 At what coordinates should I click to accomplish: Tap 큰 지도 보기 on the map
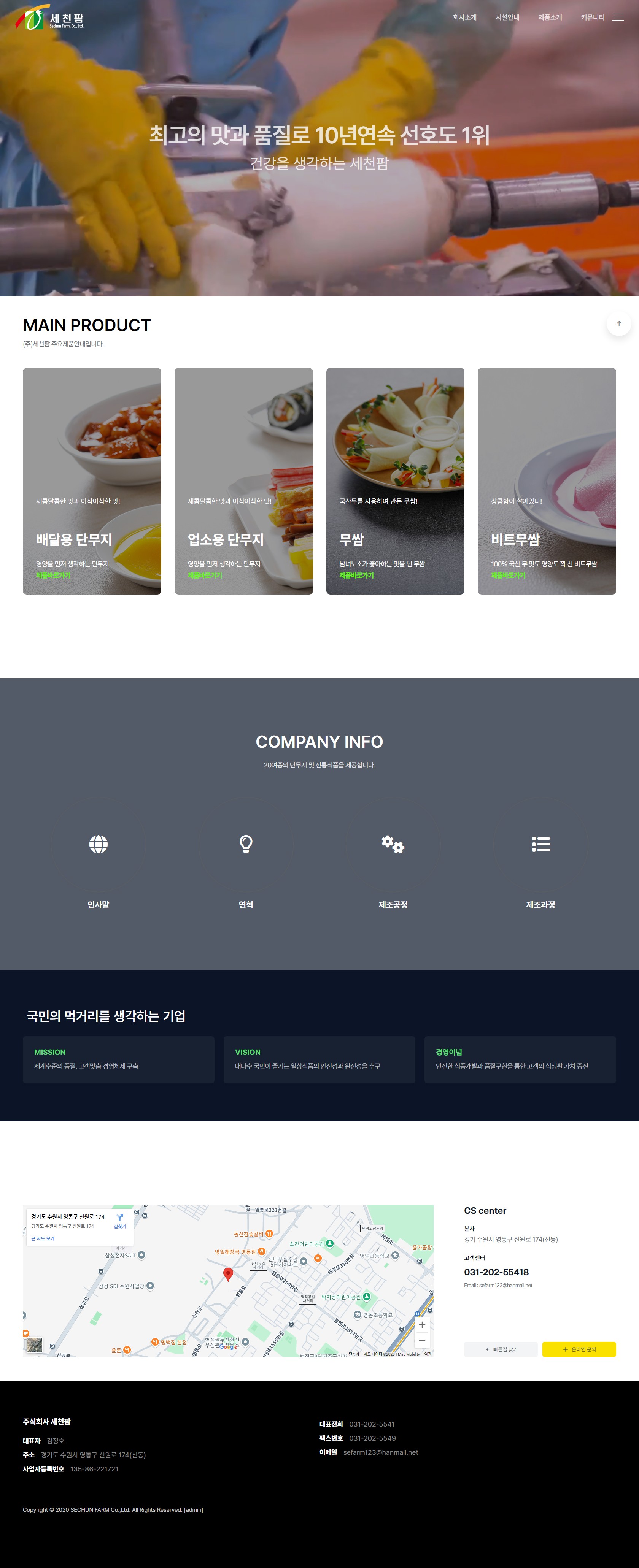43,1239
